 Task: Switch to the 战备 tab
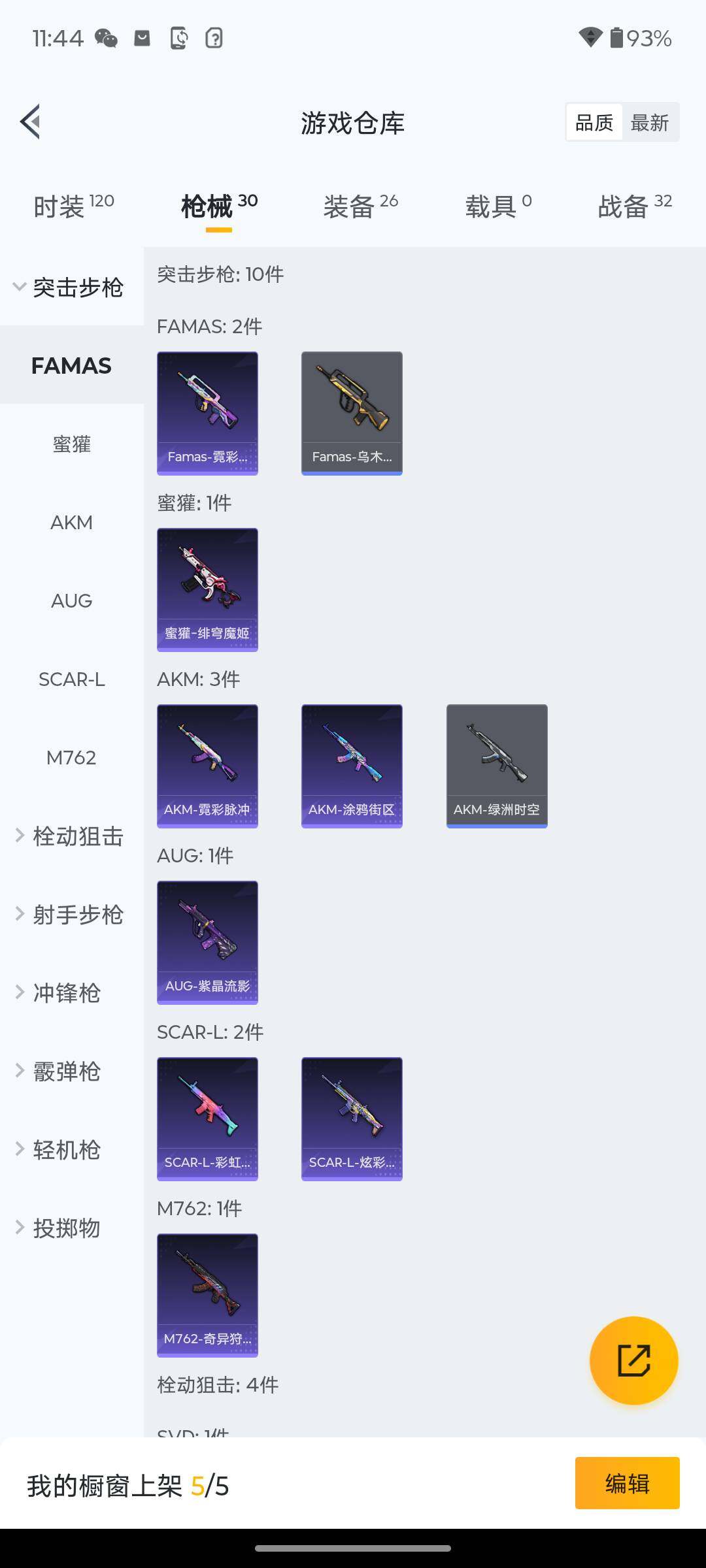634,206
